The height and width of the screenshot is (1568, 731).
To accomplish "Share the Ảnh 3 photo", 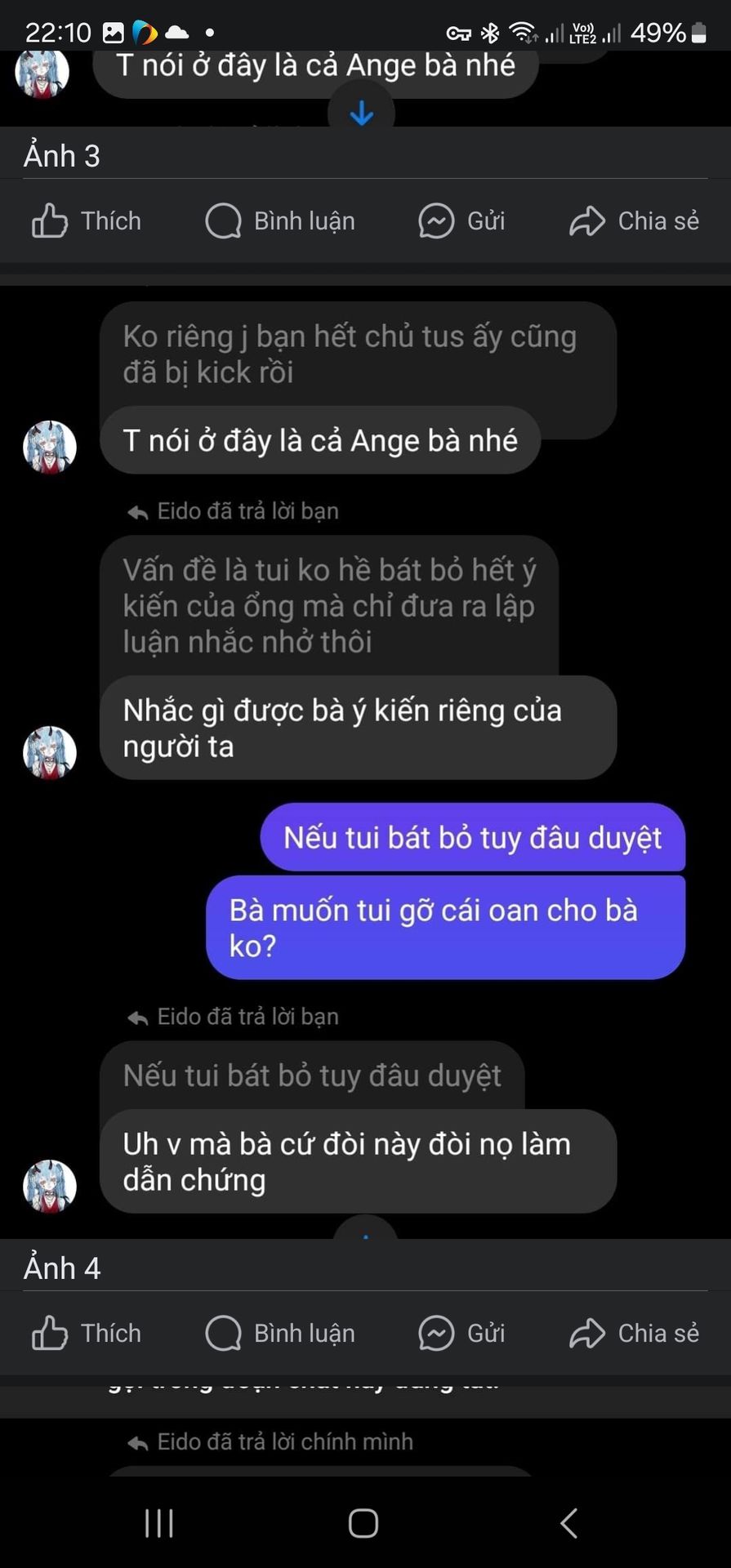I will click(634, 221).
